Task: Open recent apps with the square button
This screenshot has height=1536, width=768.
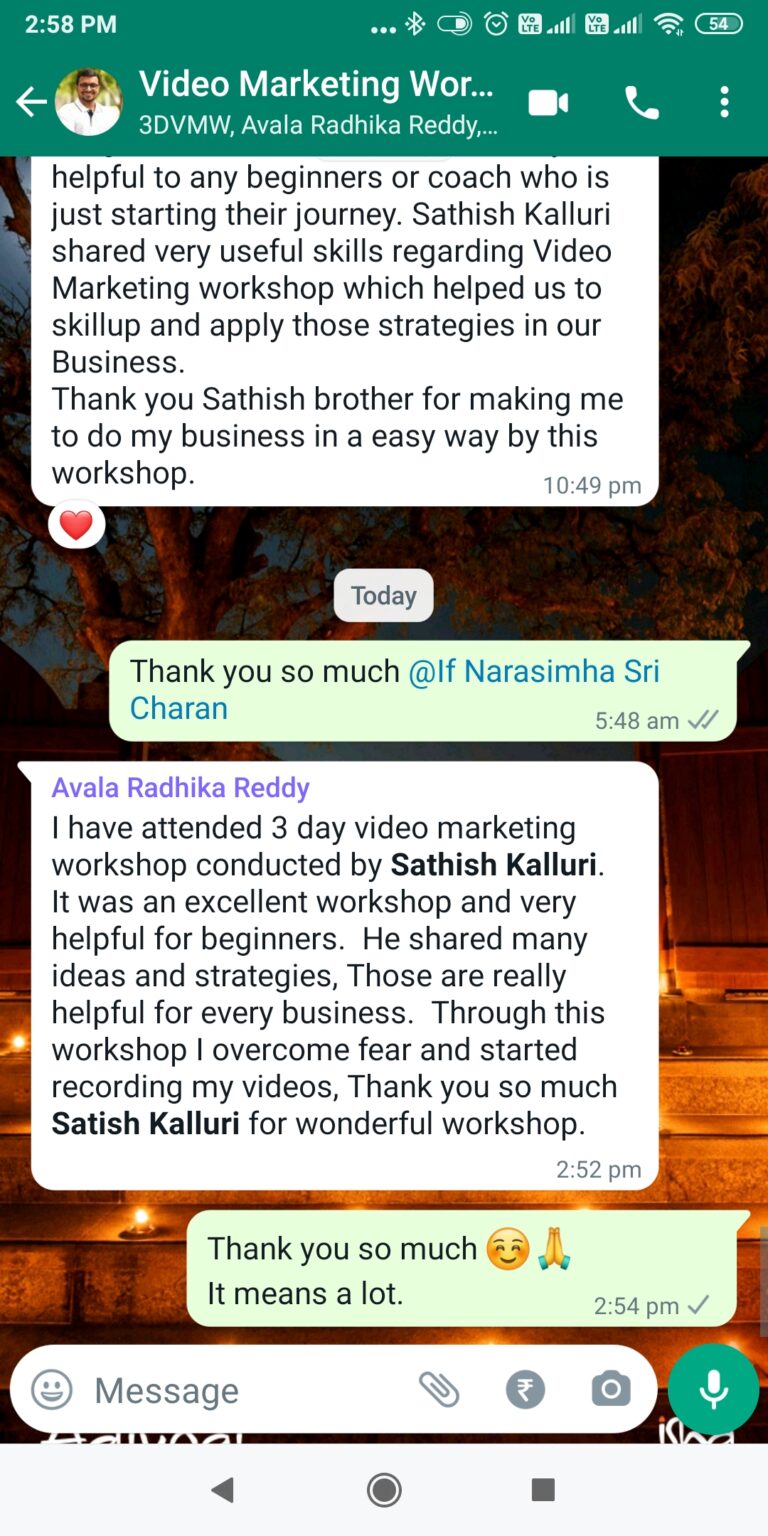Action: pos(543,1490)
